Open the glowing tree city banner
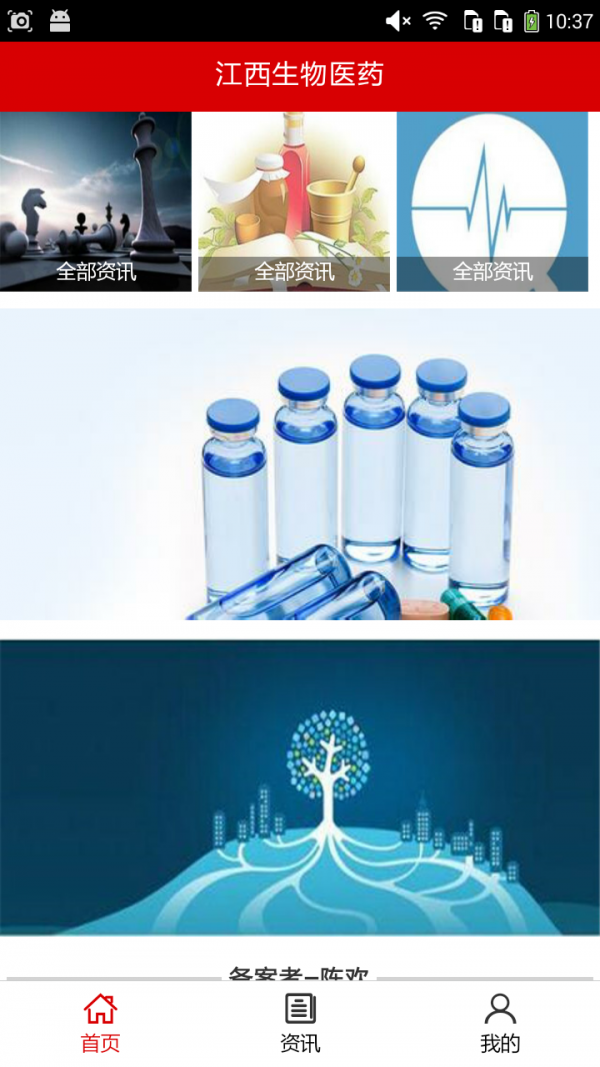 pos(300,788)
